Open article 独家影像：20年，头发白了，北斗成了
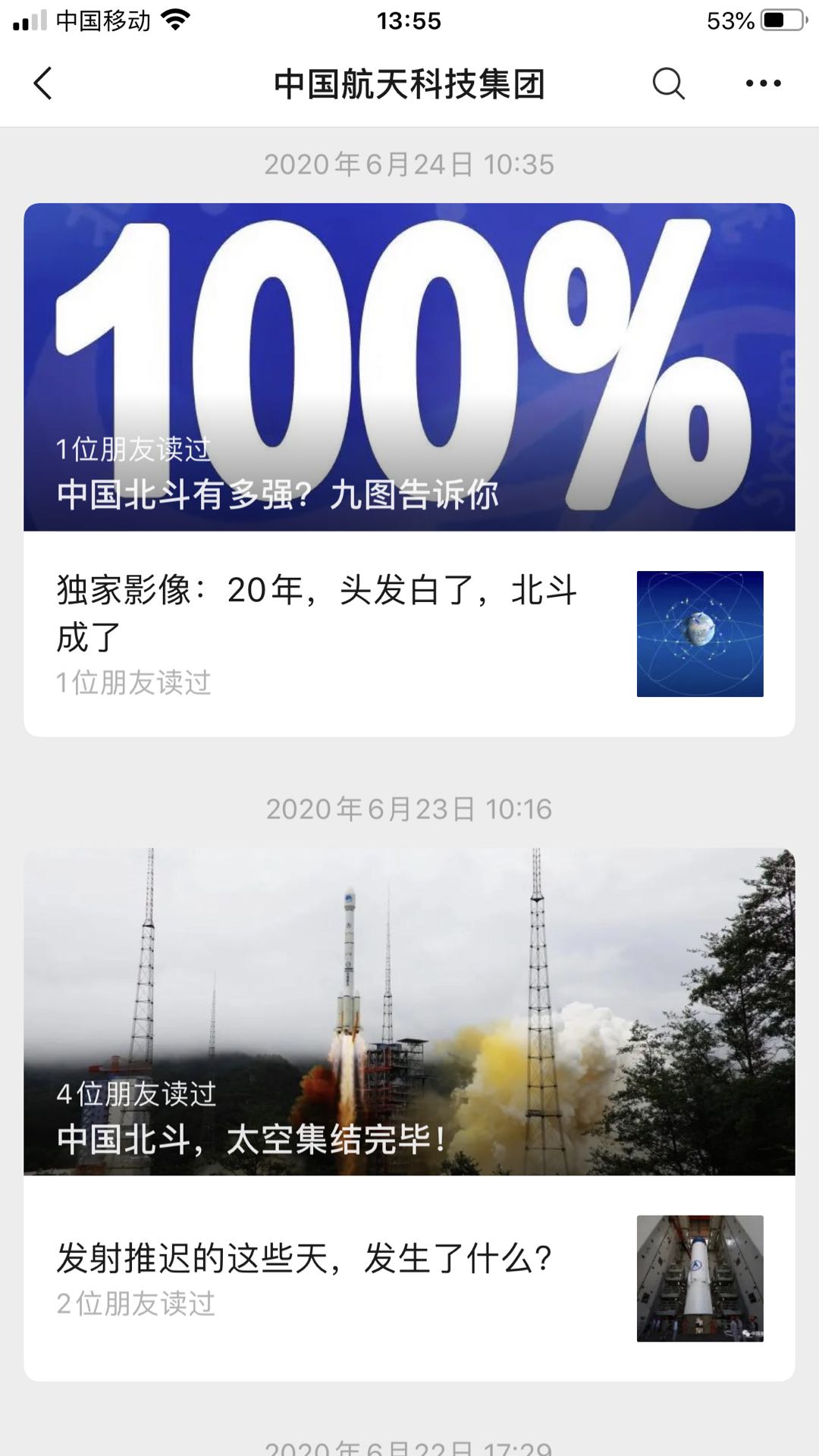 click(x=318, y=613)
